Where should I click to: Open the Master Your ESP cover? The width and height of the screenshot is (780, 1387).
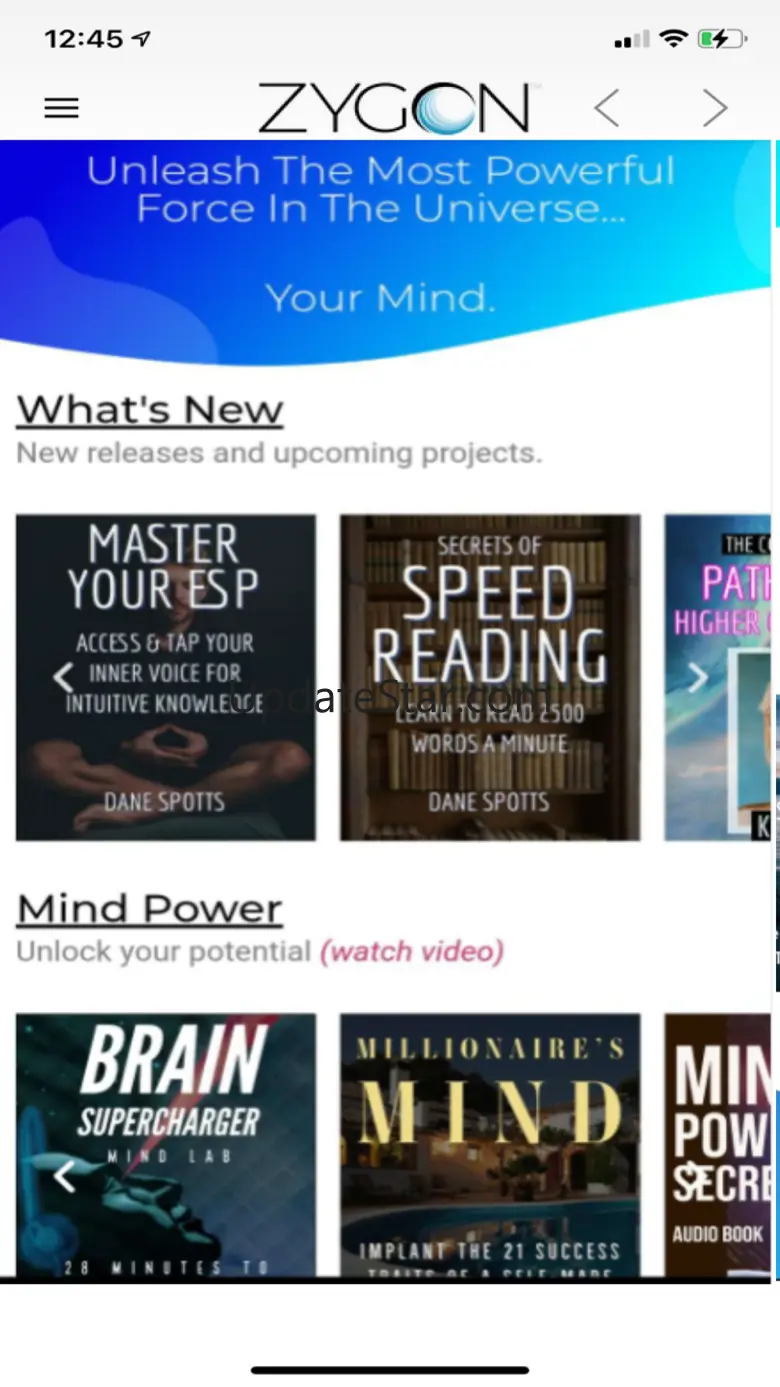pos(166,677)
